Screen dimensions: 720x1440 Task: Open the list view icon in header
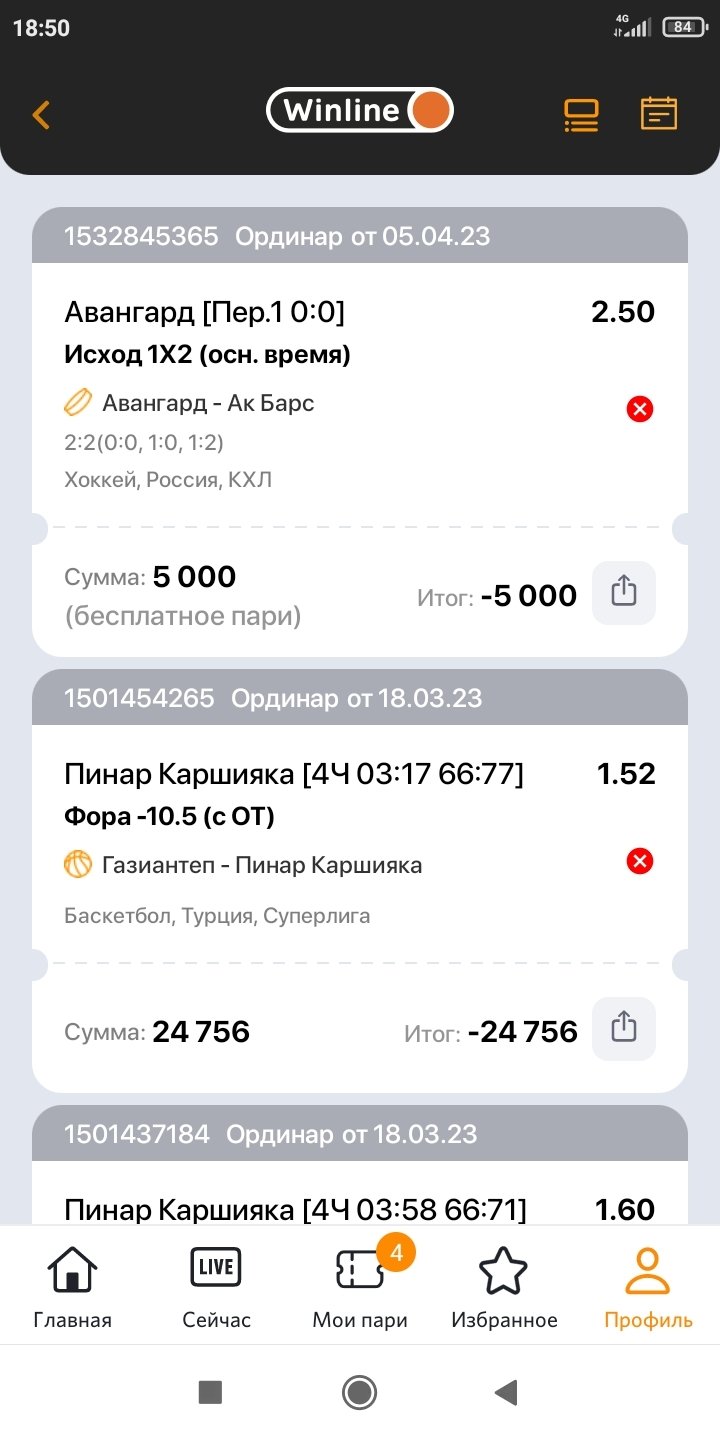point(581,115)
